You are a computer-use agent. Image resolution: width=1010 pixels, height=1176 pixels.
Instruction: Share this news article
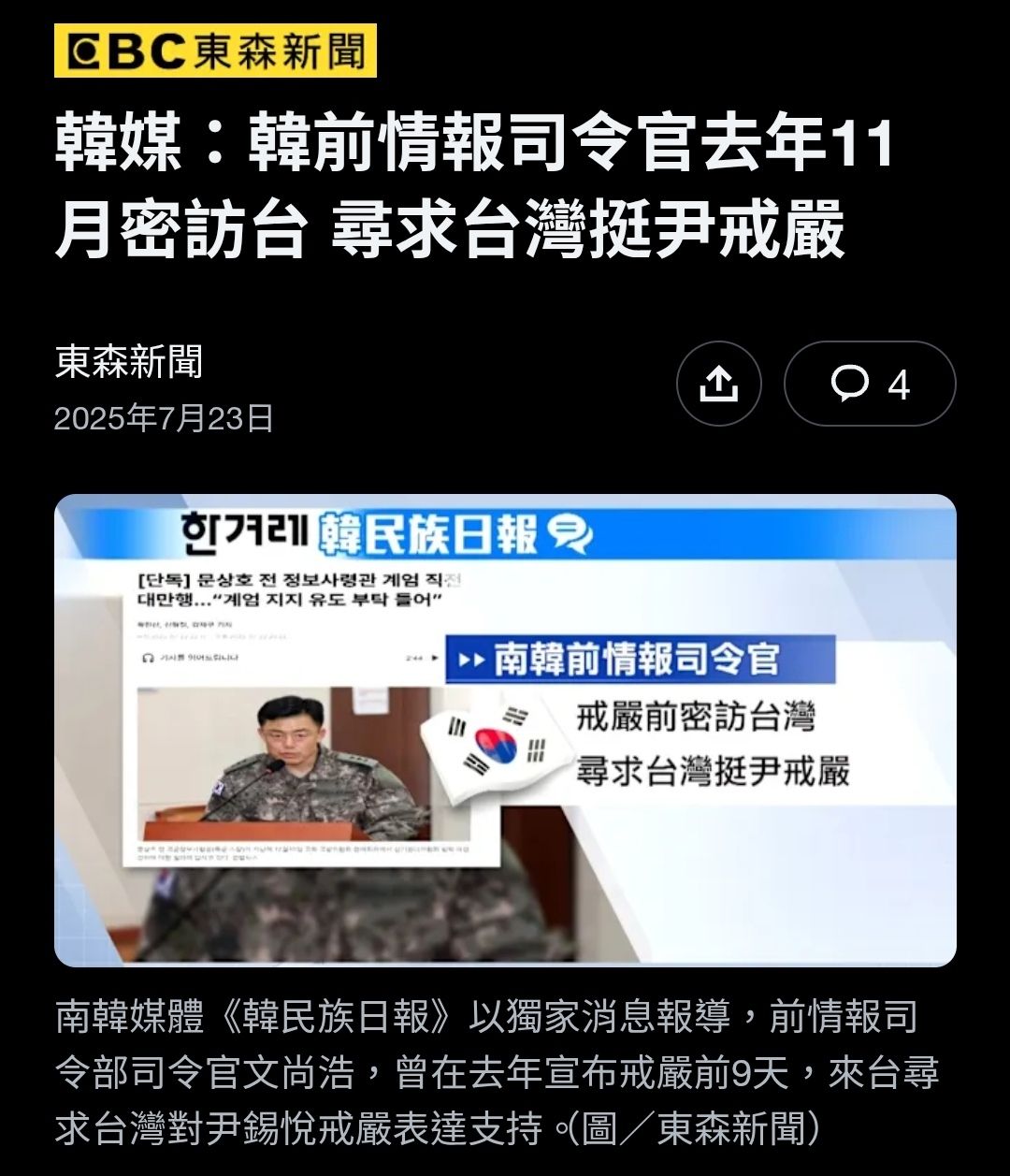(718, 384)
